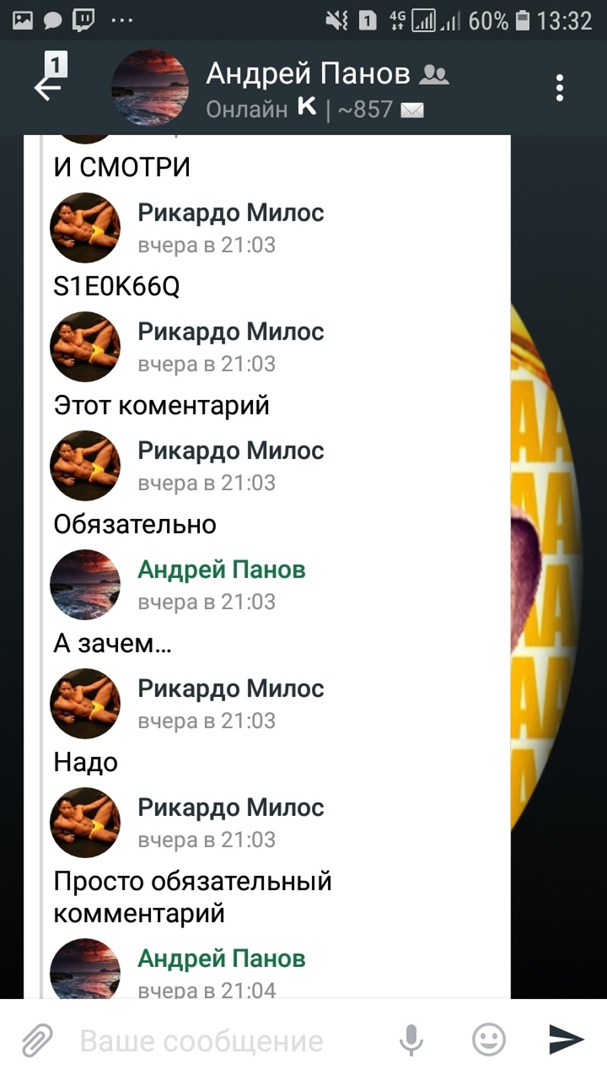Viewport: 607px width, 1080px height.
Task: Go back from the chat
Action: tap(48, 86)
